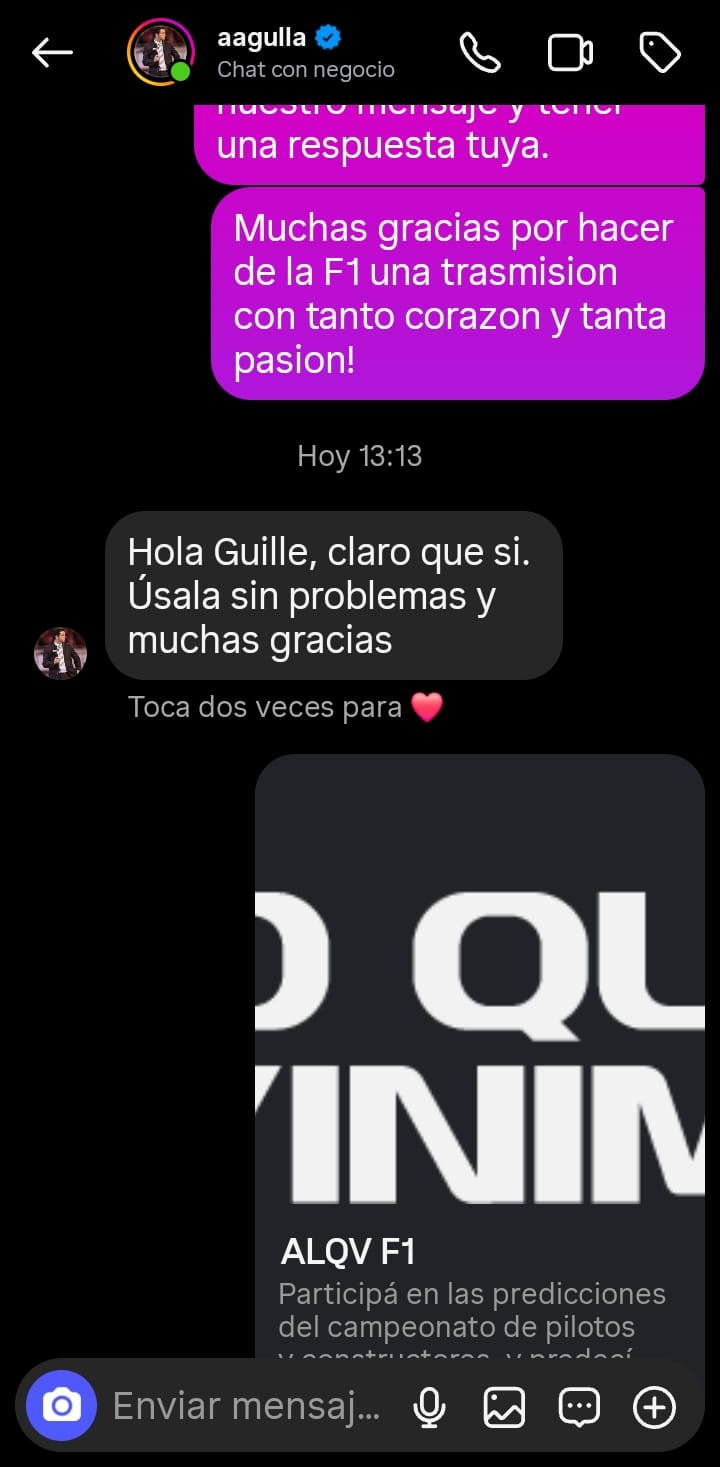720x1467 pixels.
Task: Open the image gallery picker
Action: (503, 1405)
